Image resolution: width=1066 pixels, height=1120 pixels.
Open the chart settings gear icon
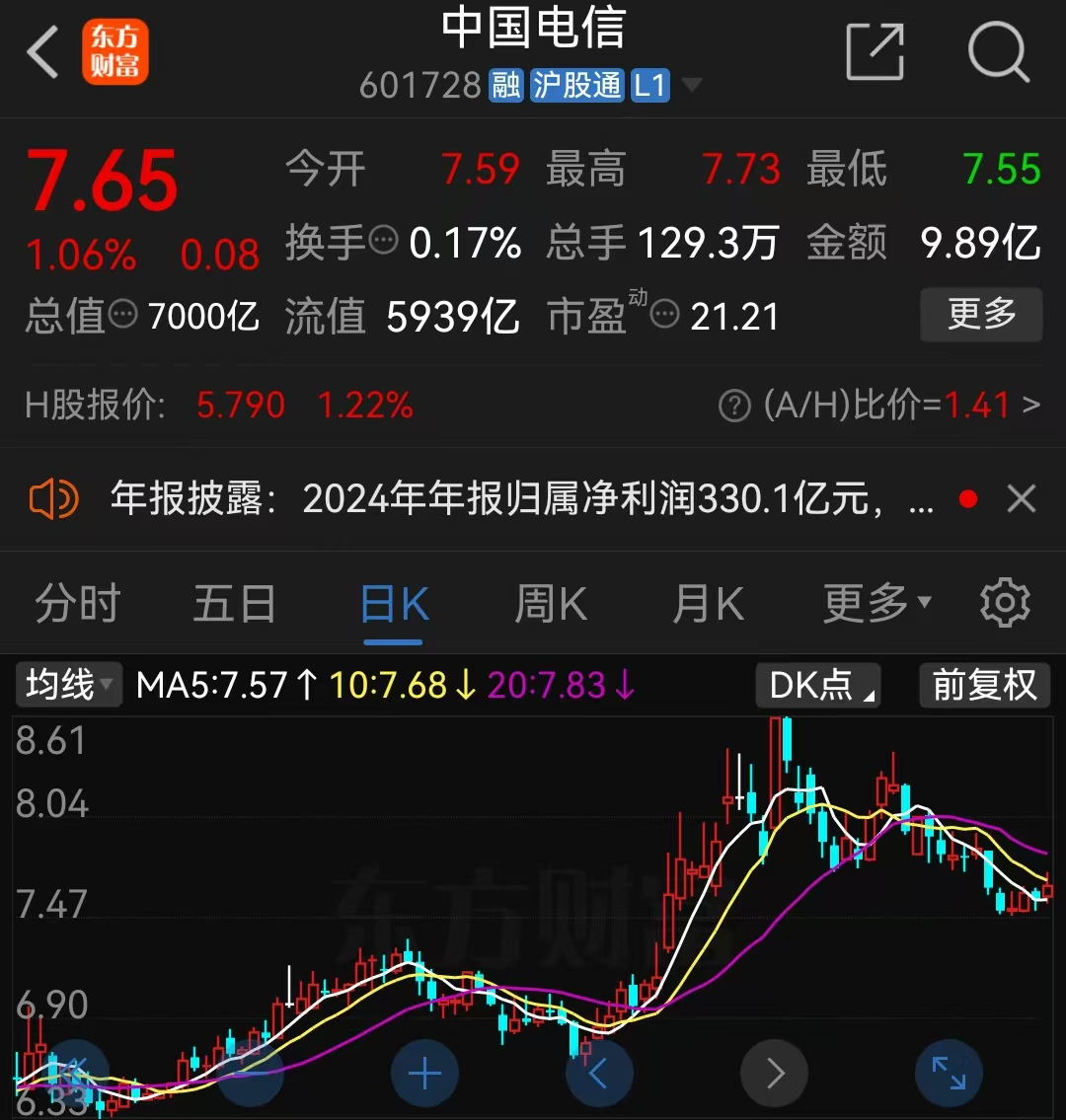click(1004, 602)
